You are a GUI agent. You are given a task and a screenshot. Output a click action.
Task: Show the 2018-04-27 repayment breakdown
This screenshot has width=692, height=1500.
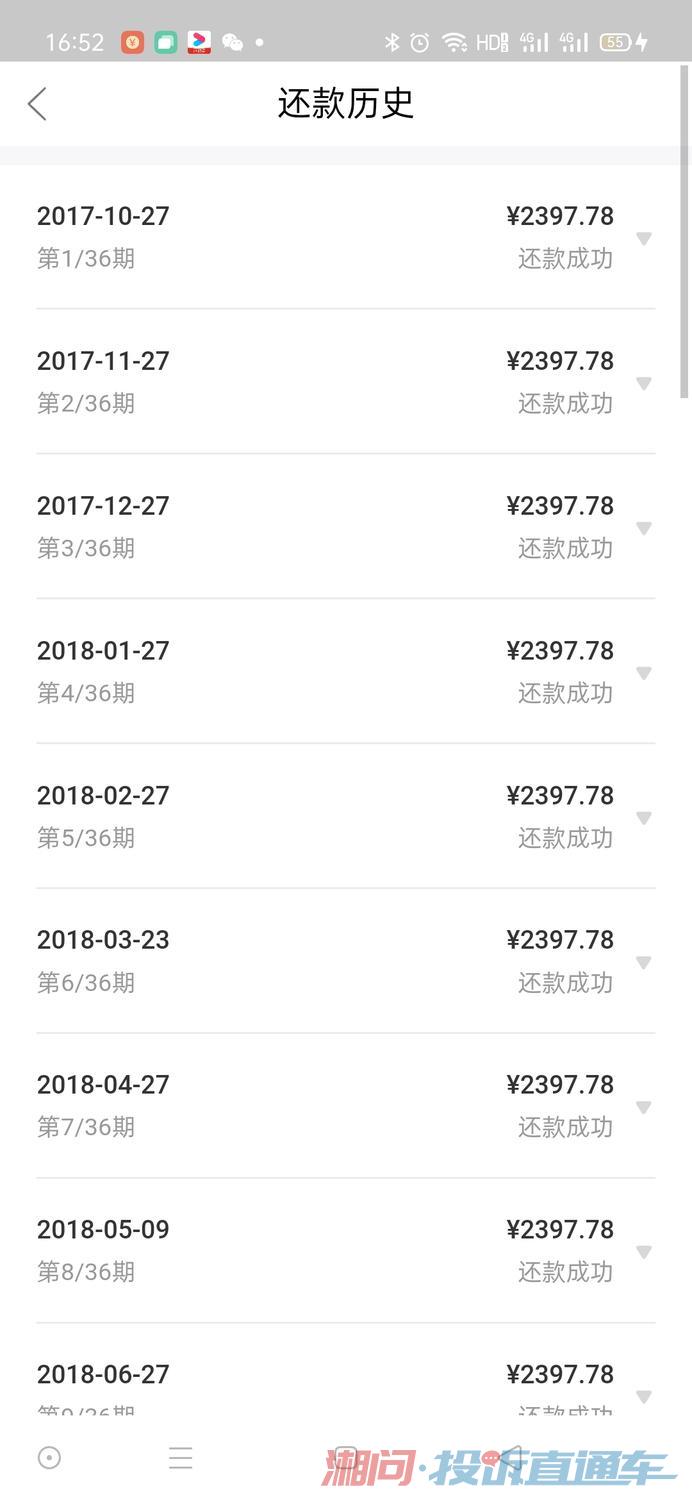pos(644,1107)
